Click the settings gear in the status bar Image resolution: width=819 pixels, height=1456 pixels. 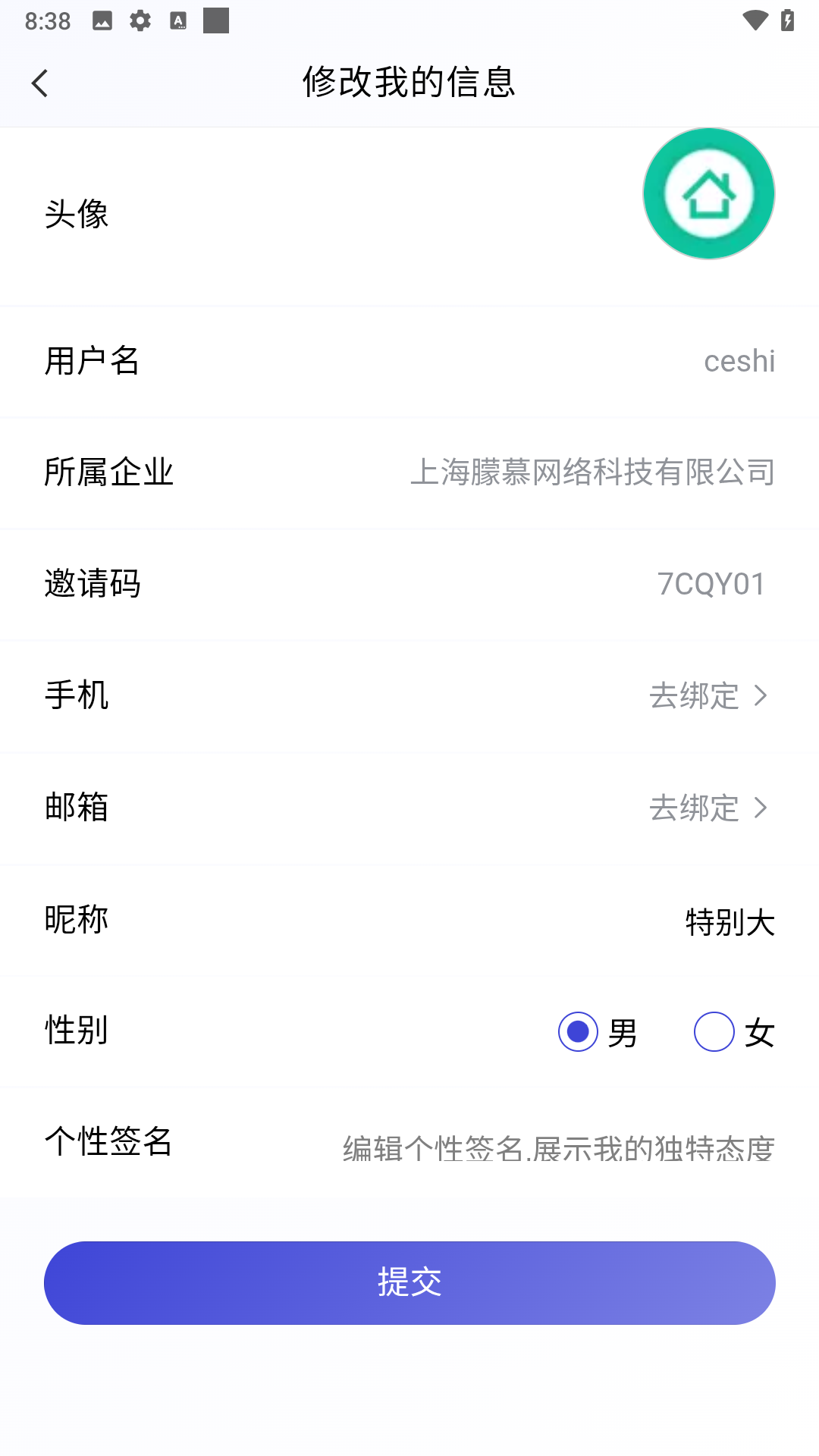click(140, 20)
